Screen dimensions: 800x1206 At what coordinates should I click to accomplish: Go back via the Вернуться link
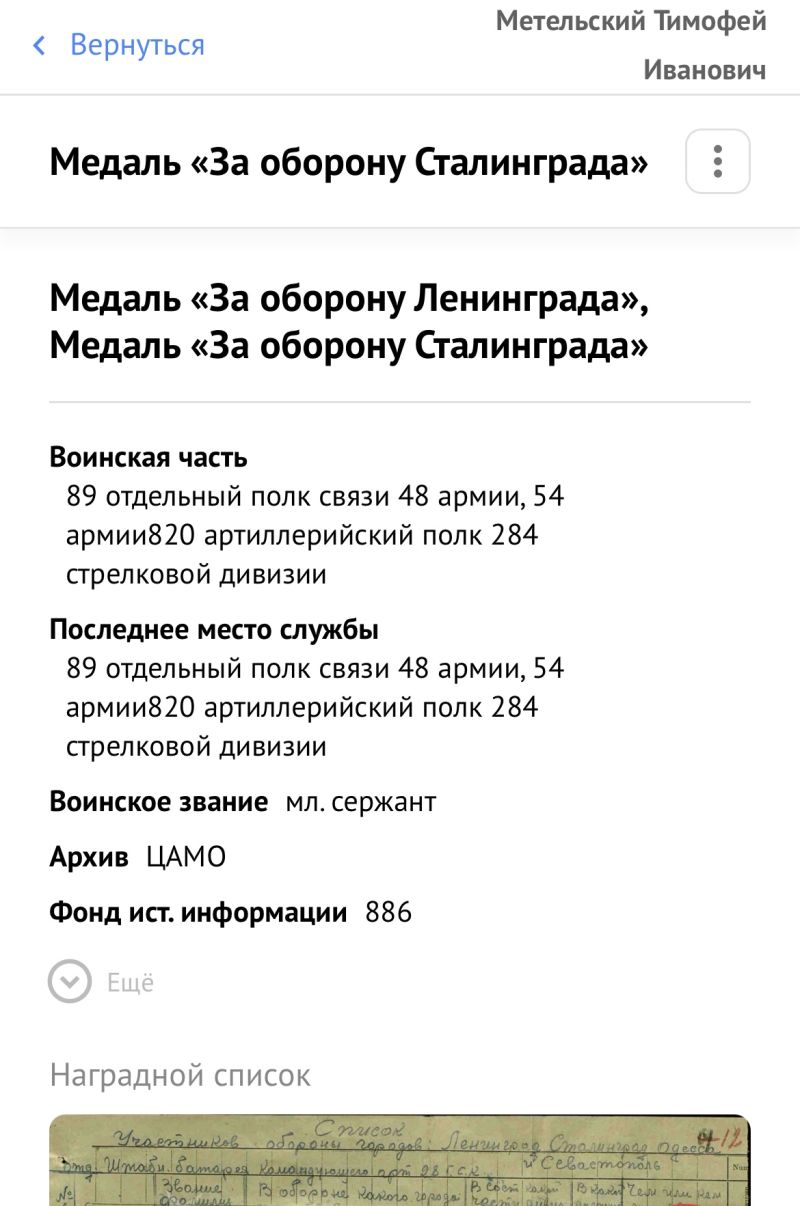120,45
